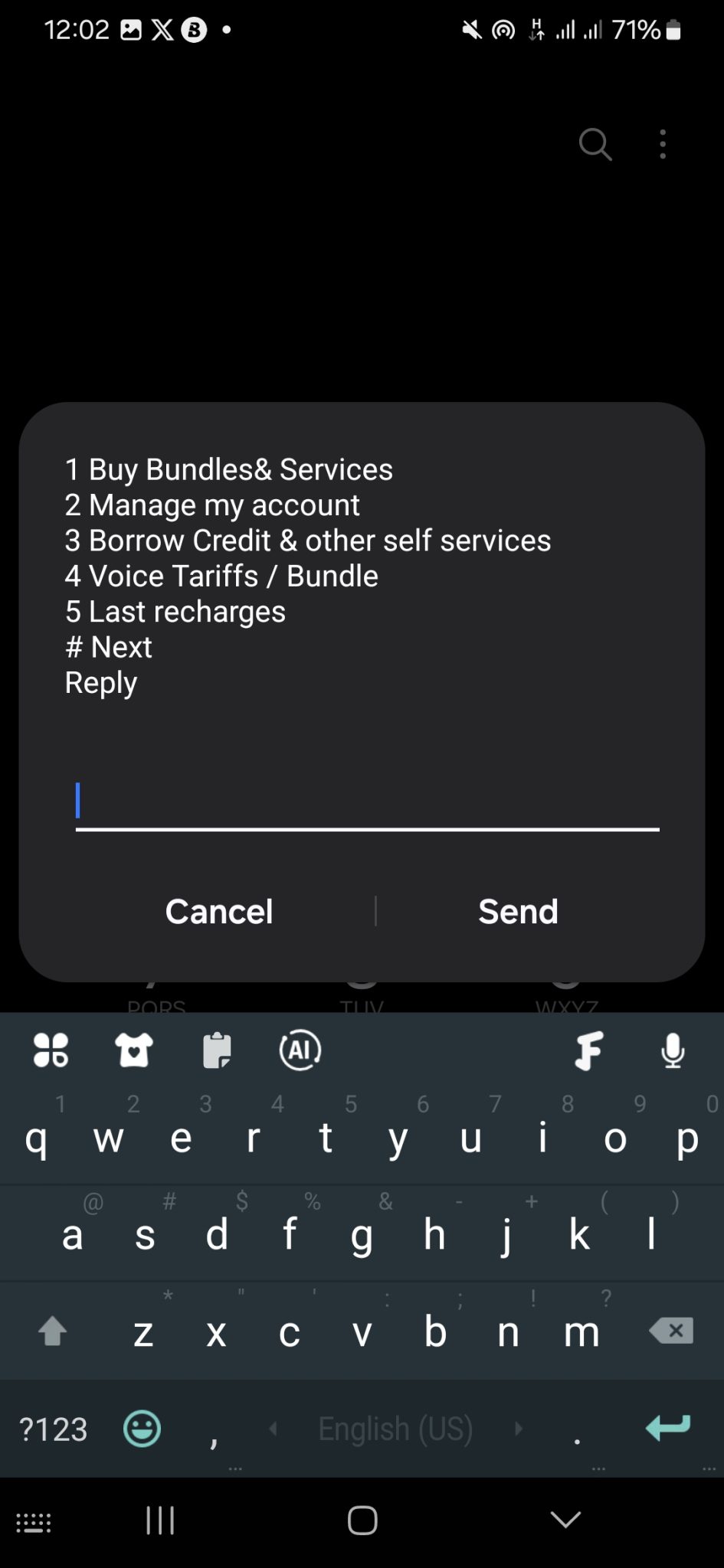Open voice typing with the microphone icon
Viewport: 724px width, 1568px height.
point(672,1050)
